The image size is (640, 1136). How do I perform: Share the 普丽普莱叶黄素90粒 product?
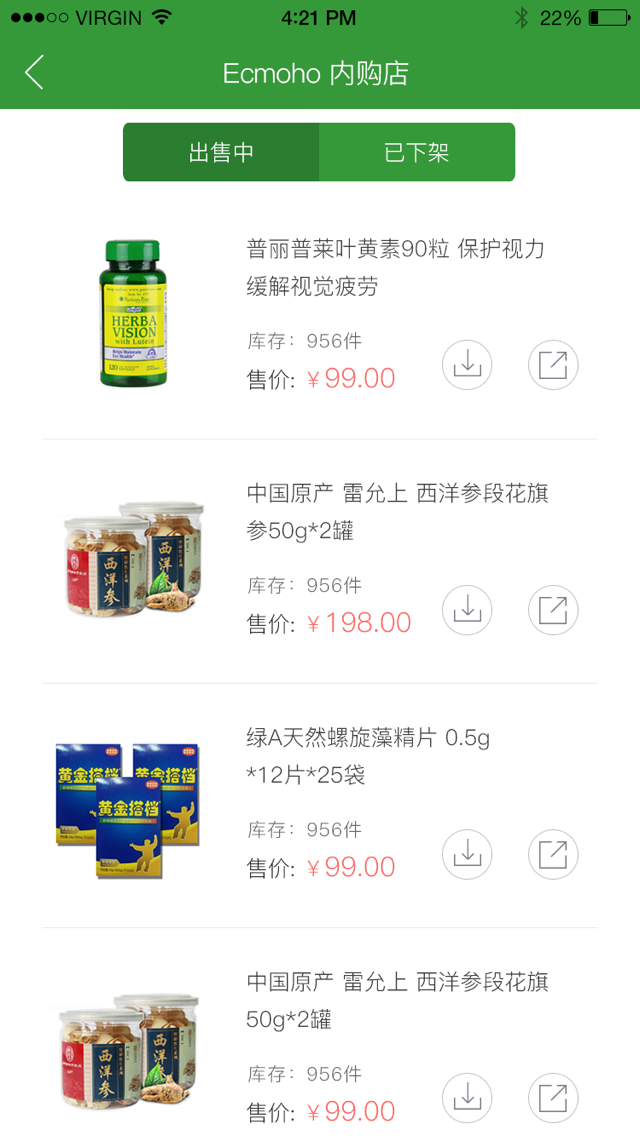[x=553, y=365]
